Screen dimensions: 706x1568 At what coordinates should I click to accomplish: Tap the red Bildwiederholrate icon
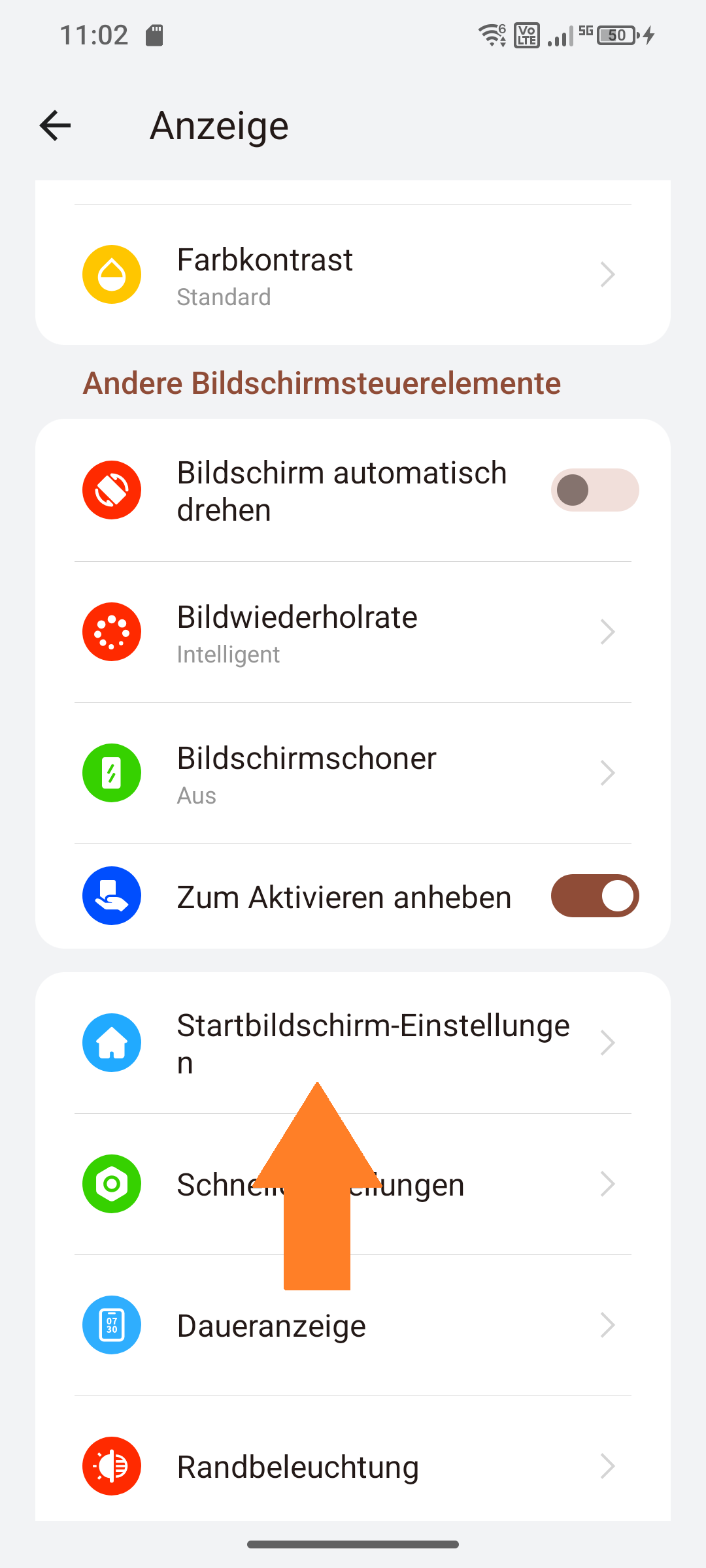point(112,632)
